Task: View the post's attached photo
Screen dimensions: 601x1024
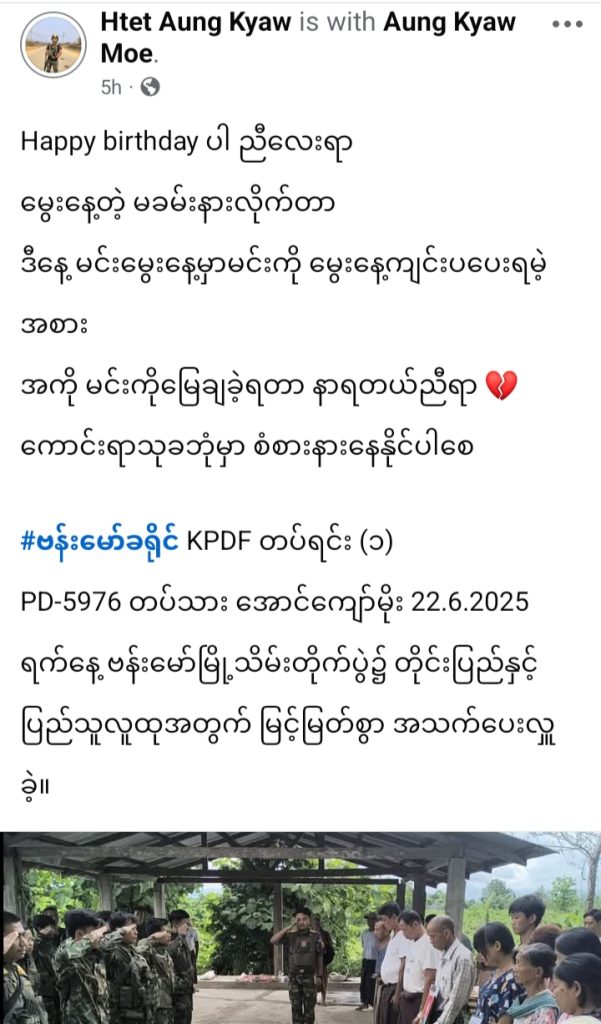Action: pos(300,928)
